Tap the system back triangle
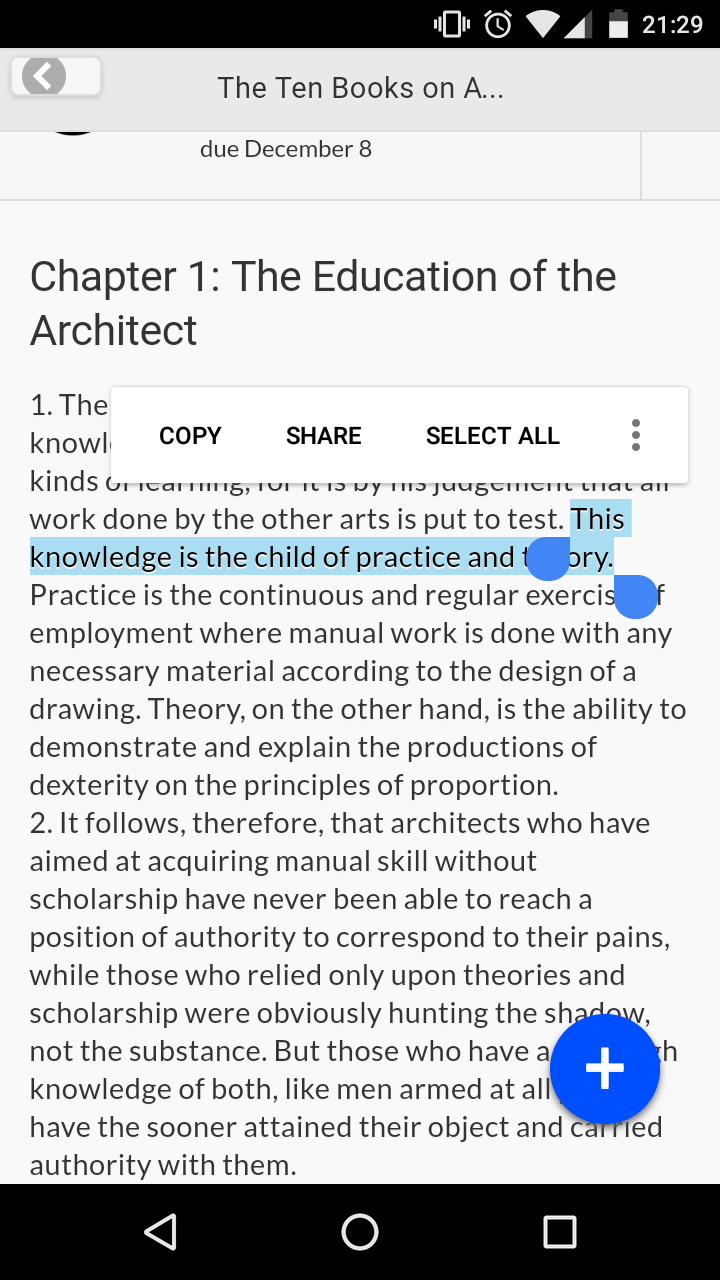The height and width of the screenshot is (1280, 720). (161, 1232)
